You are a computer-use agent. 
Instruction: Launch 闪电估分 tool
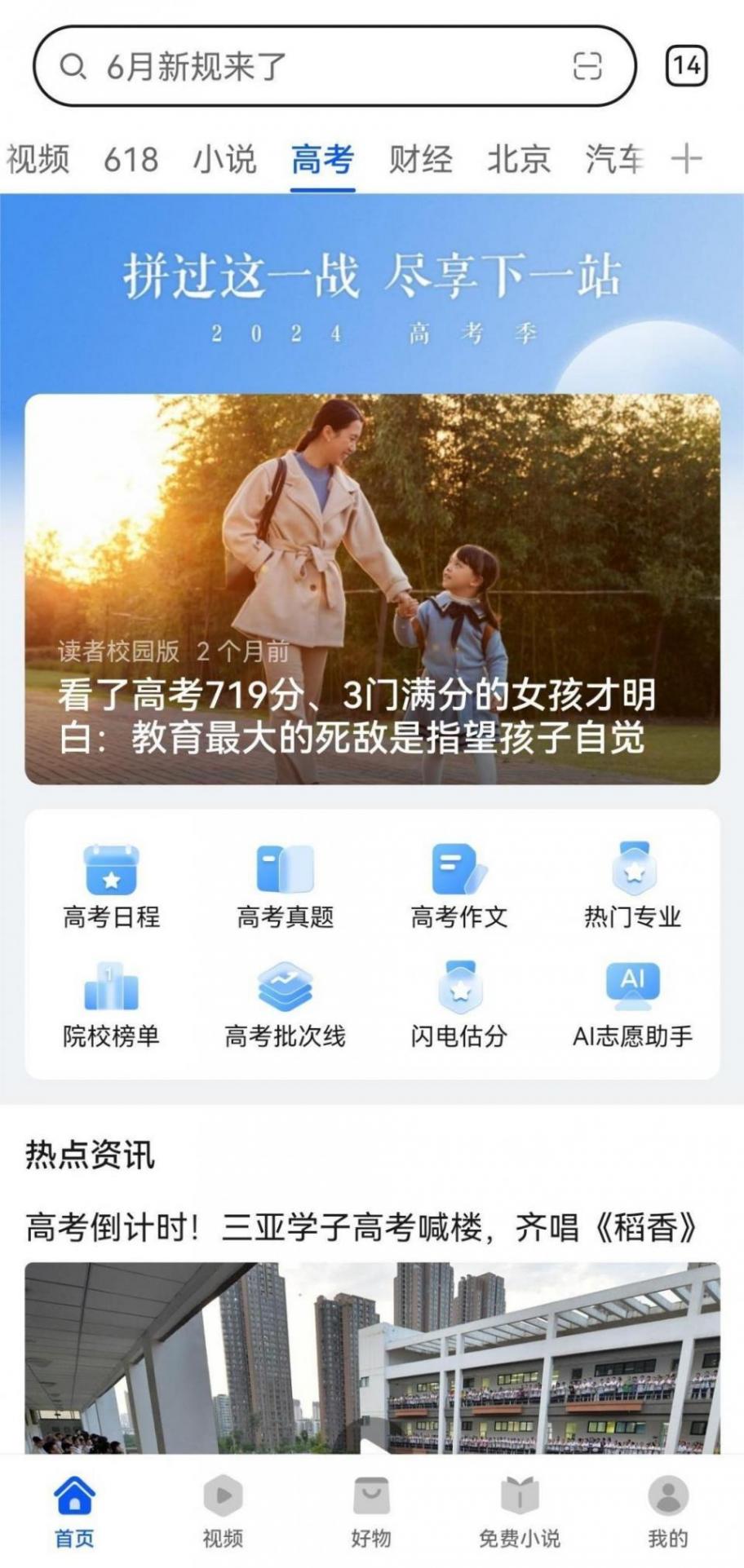(458, 1005)
